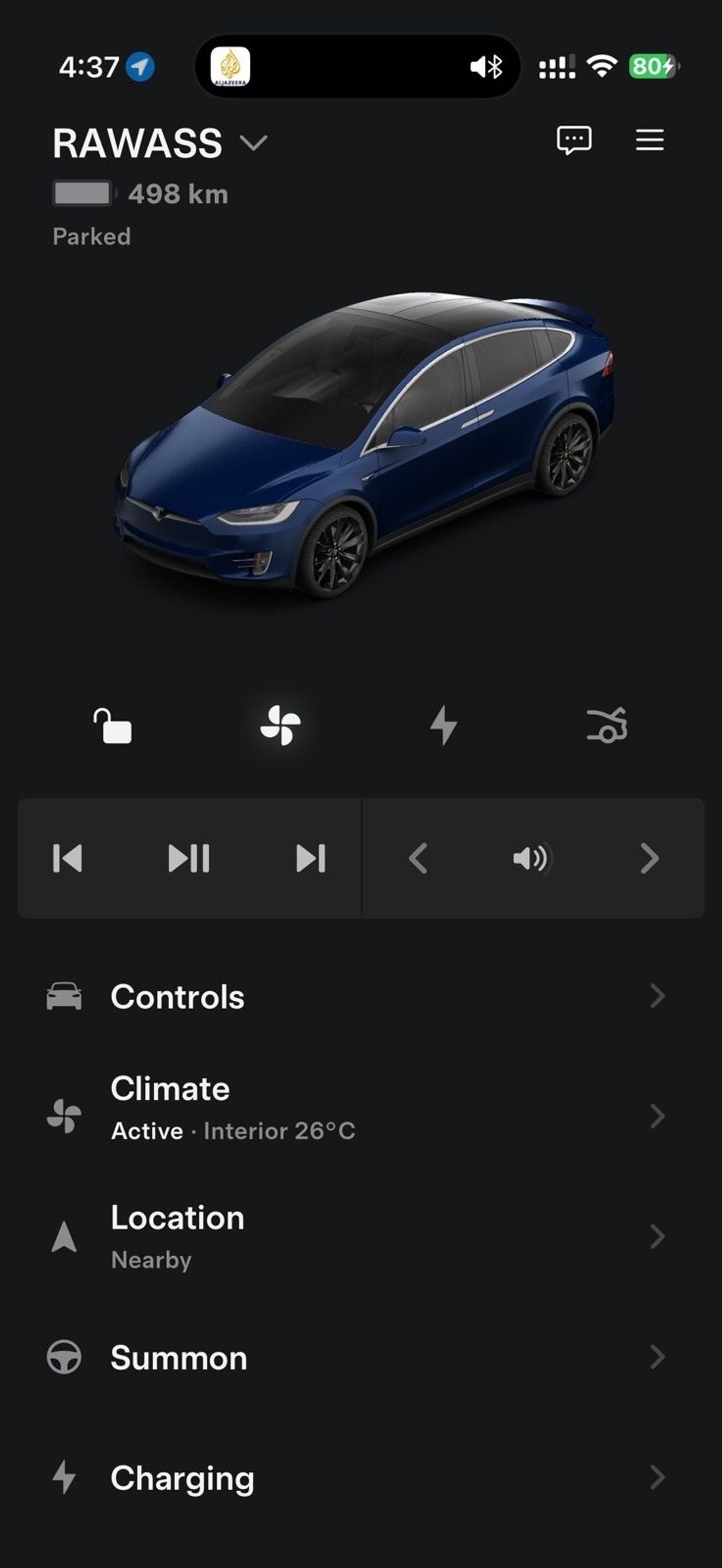The image size is (722, 1568).
Task: Open the front trunk icon
Action: pyautogui.click(x=606, y=726)
